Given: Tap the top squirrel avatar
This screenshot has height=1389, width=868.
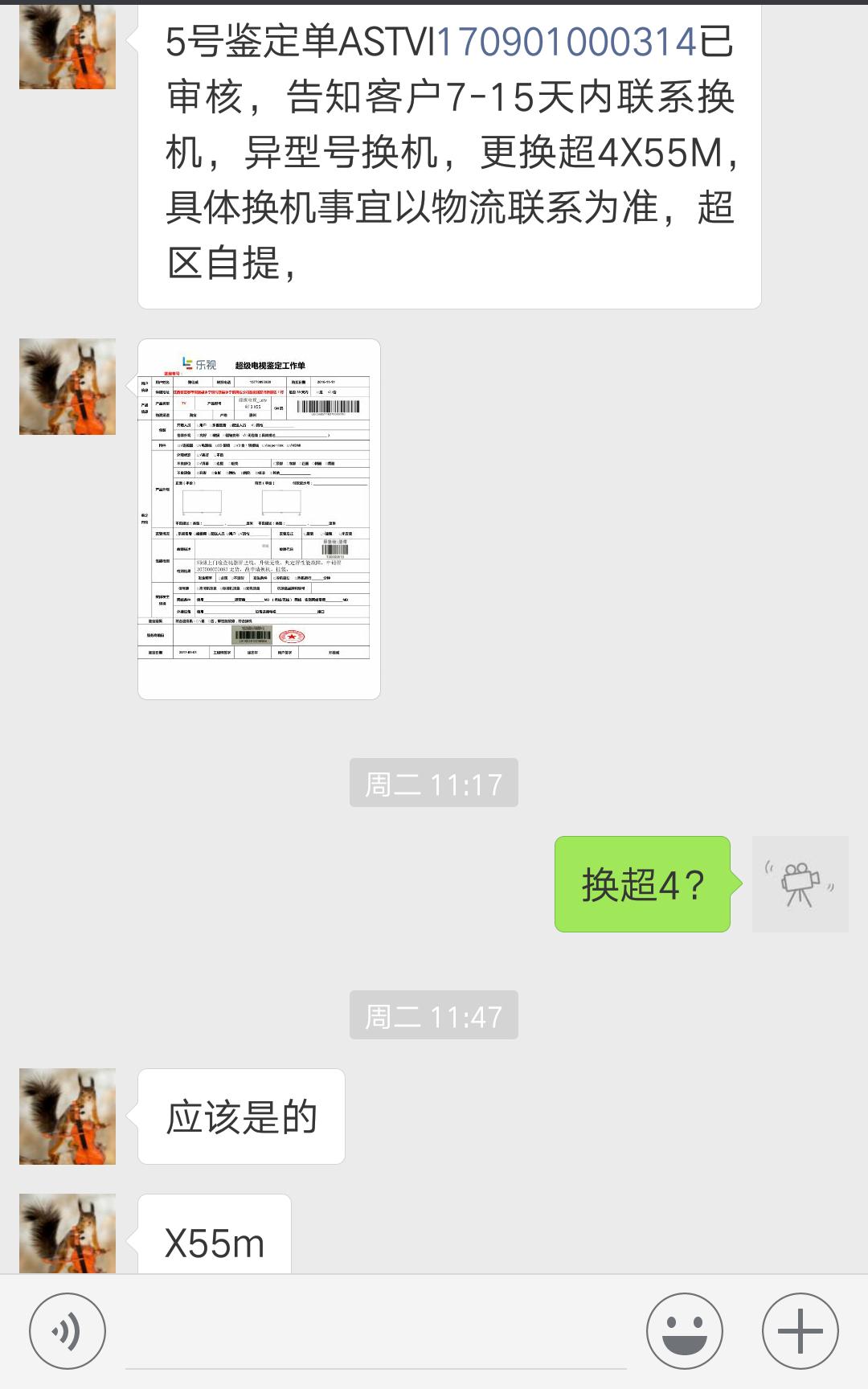Looking at the screenshot, I should 69,44.
